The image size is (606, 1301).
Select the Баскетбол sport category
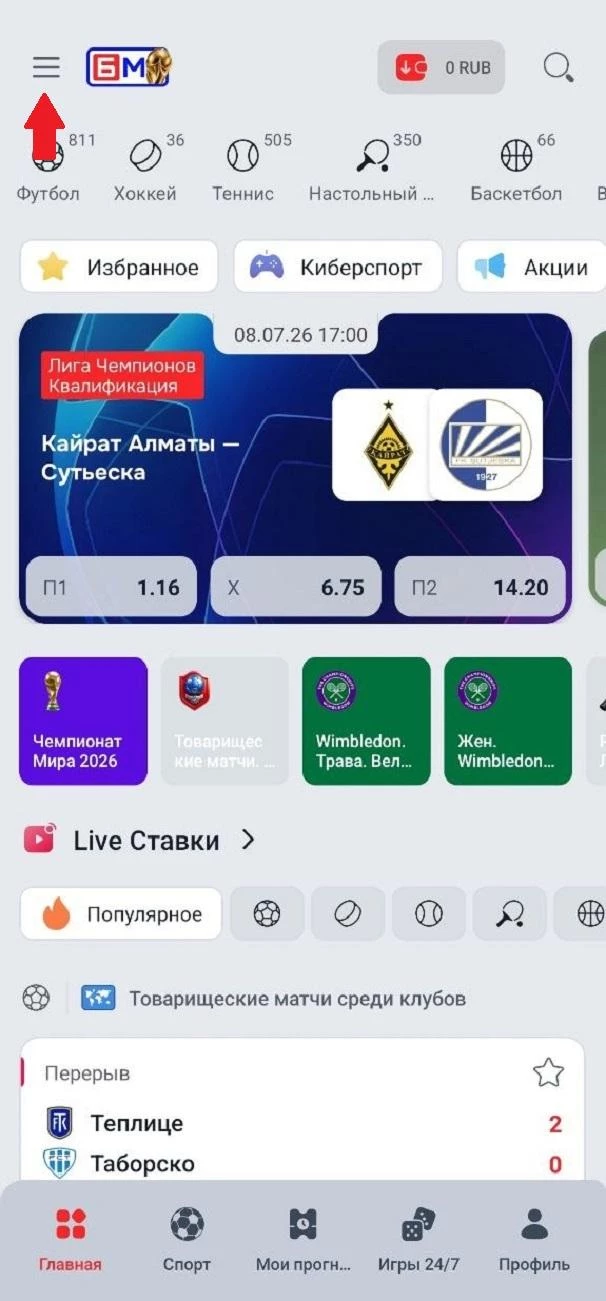[x=516, y=168]
